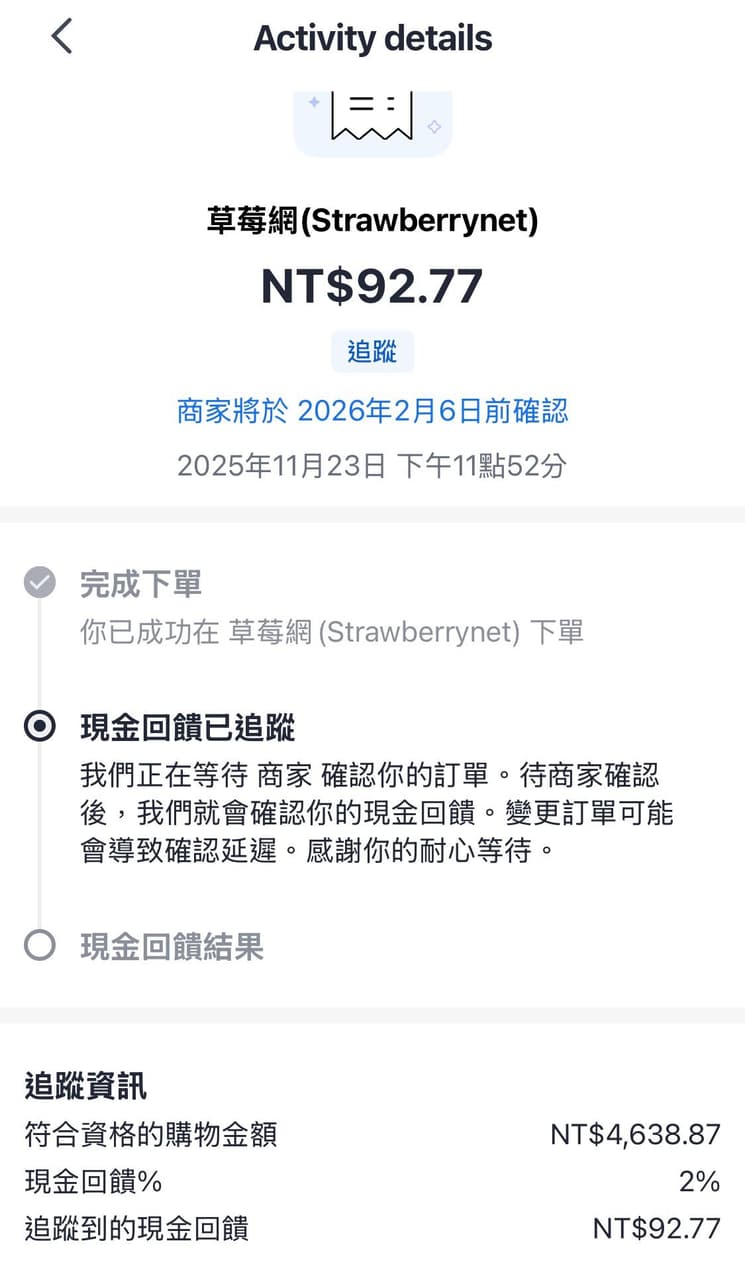
Task: Go back from Activity details
Action: (x=62, y=37)
